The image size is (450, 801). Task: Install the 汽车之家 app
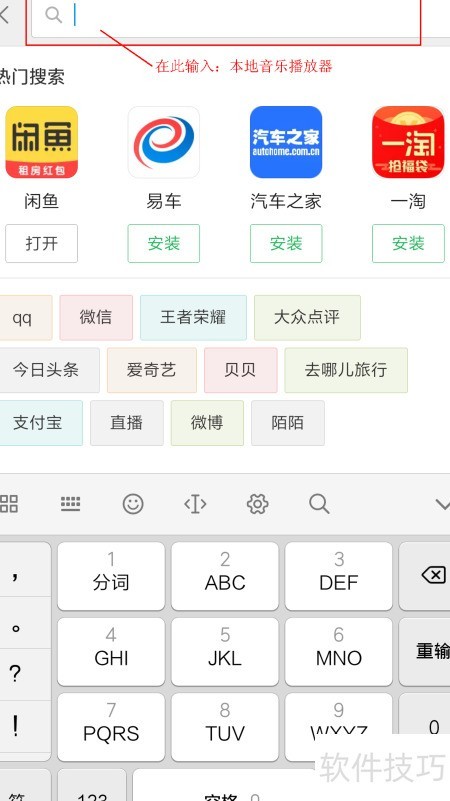pyautogui.click(x=286, y=244)
